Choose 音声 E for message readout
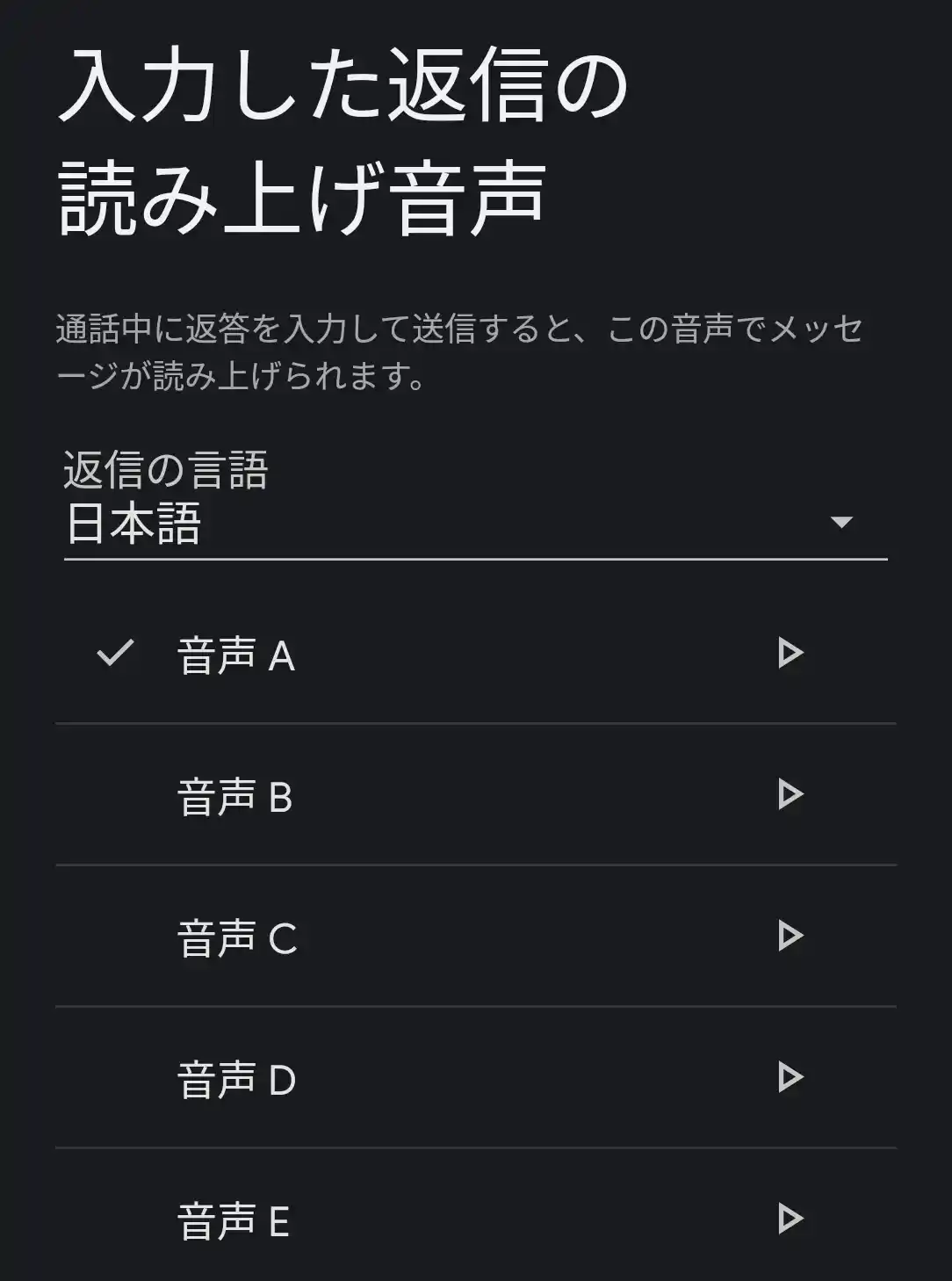952x1281 pixels. tap(233, 1219)
